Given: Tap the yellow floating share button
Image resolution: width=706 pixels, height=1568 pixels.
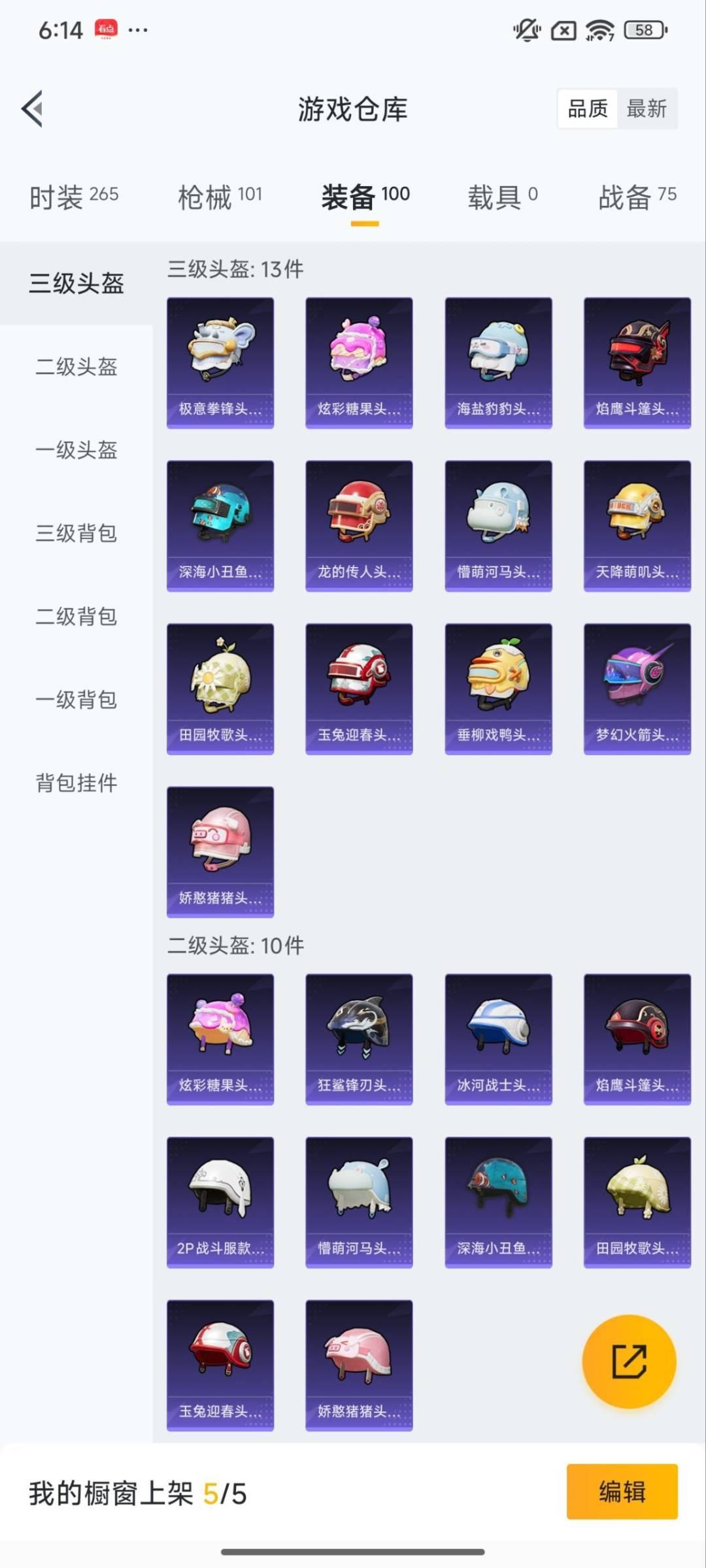Looking at the screenshot, I should tap(629, 1362).
